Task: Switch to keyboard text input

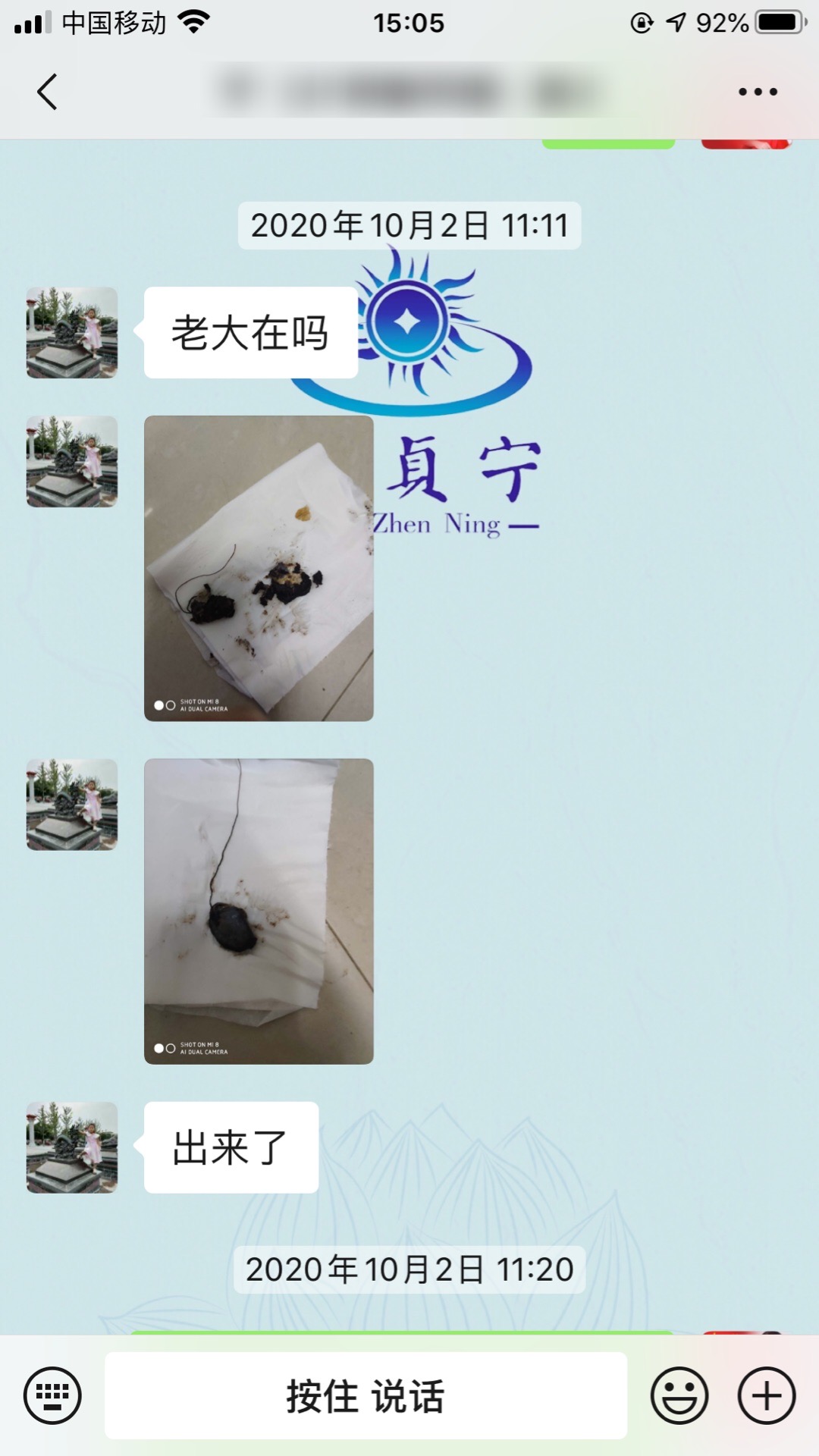Action: [x=52, y=1395]
